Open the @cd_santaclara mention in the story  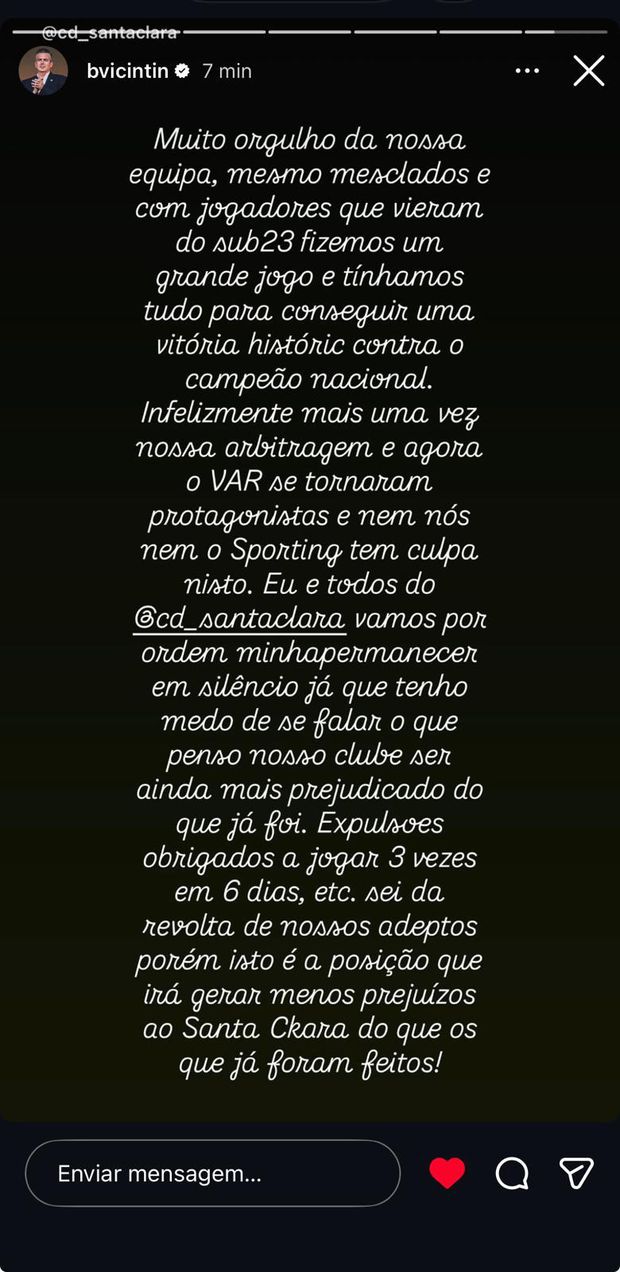(240, 619)
